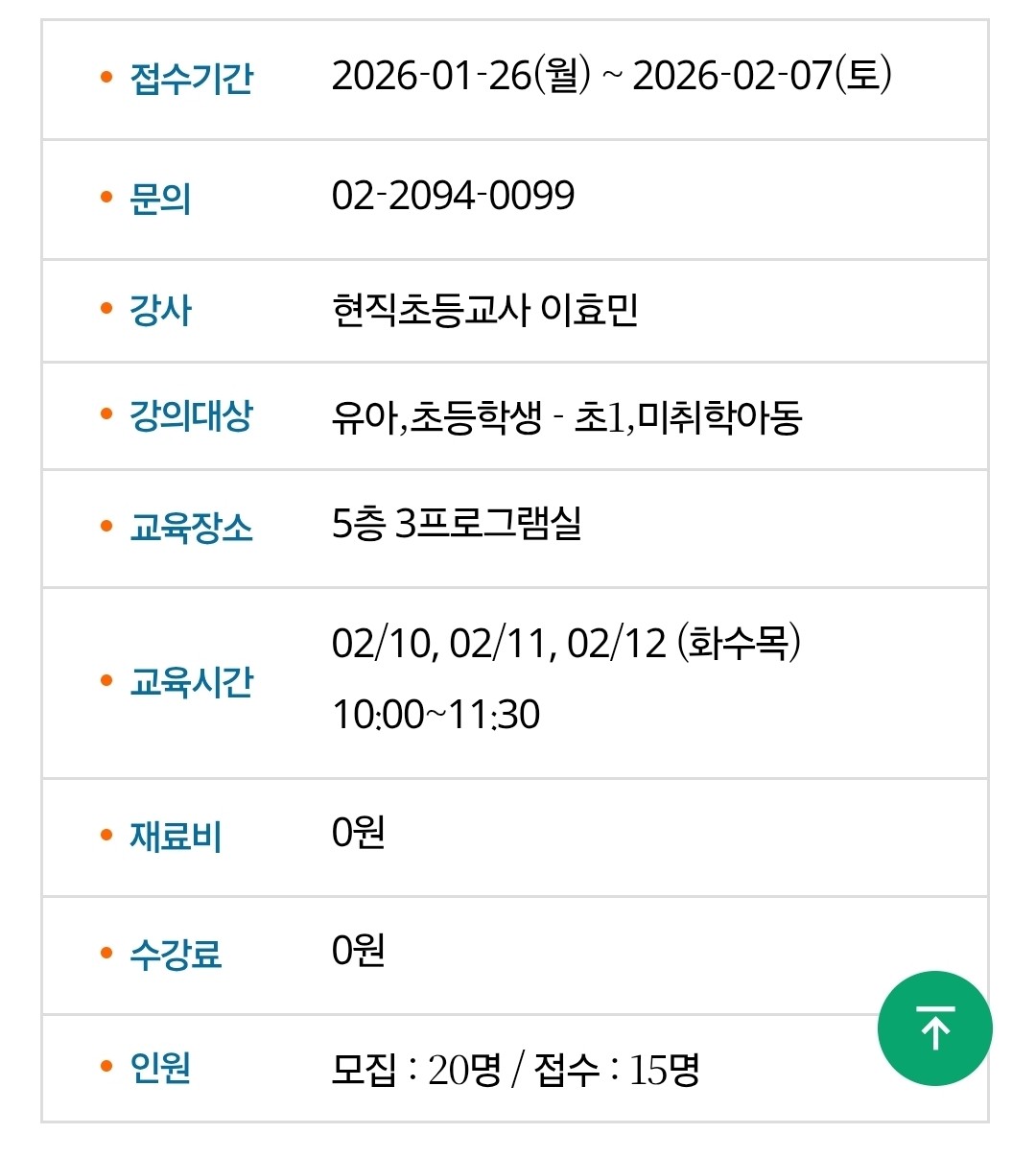
Task: Click the green scroll-to-top arrow icon
Action: point(933,1028)
